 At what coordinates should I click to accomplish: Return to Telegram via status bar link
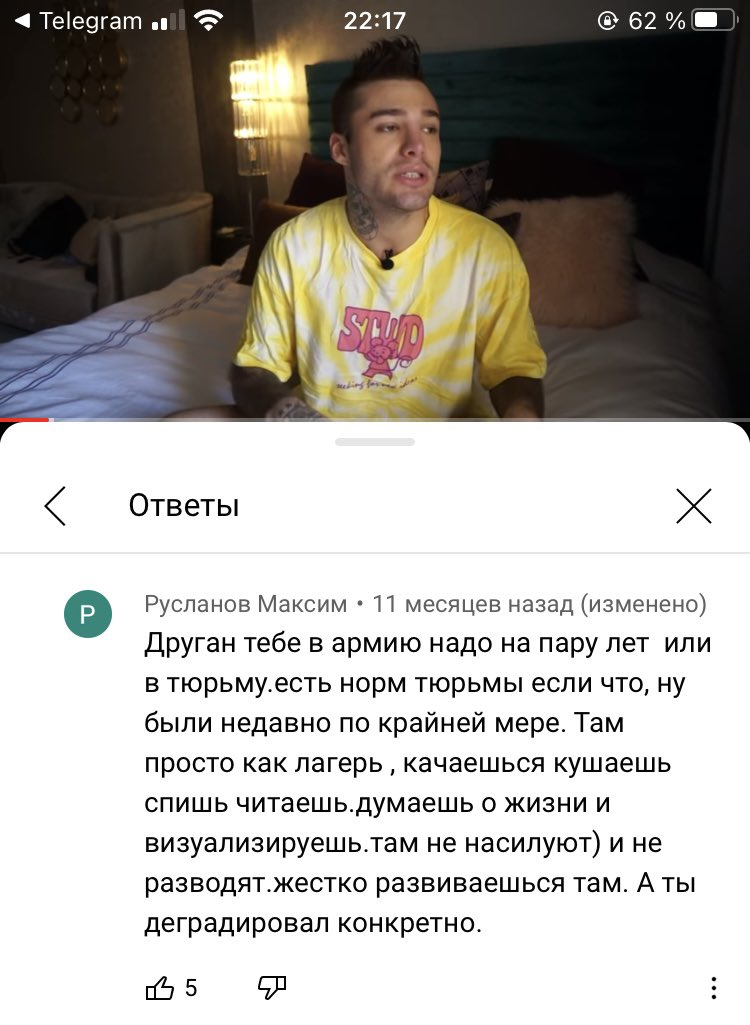click(x=78, y=20)
